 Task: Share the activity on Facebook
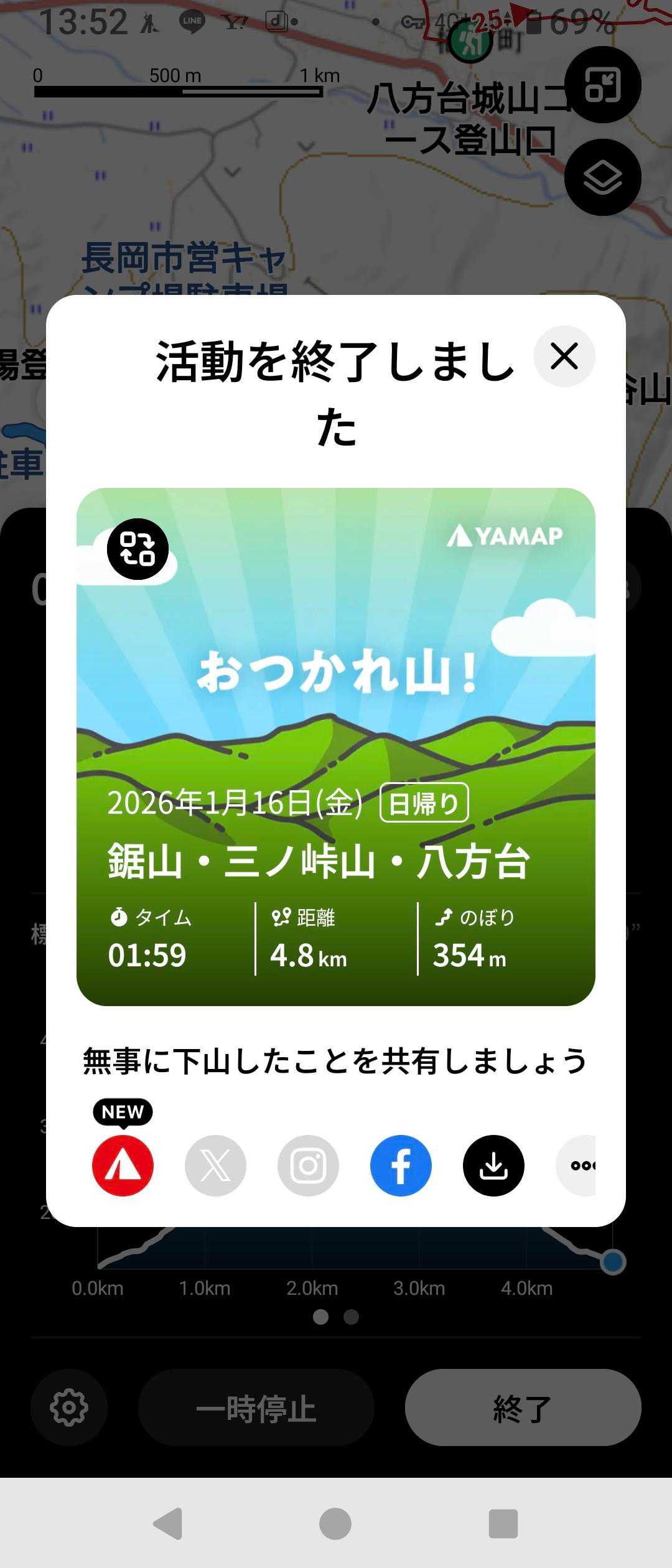(401, 1165)
